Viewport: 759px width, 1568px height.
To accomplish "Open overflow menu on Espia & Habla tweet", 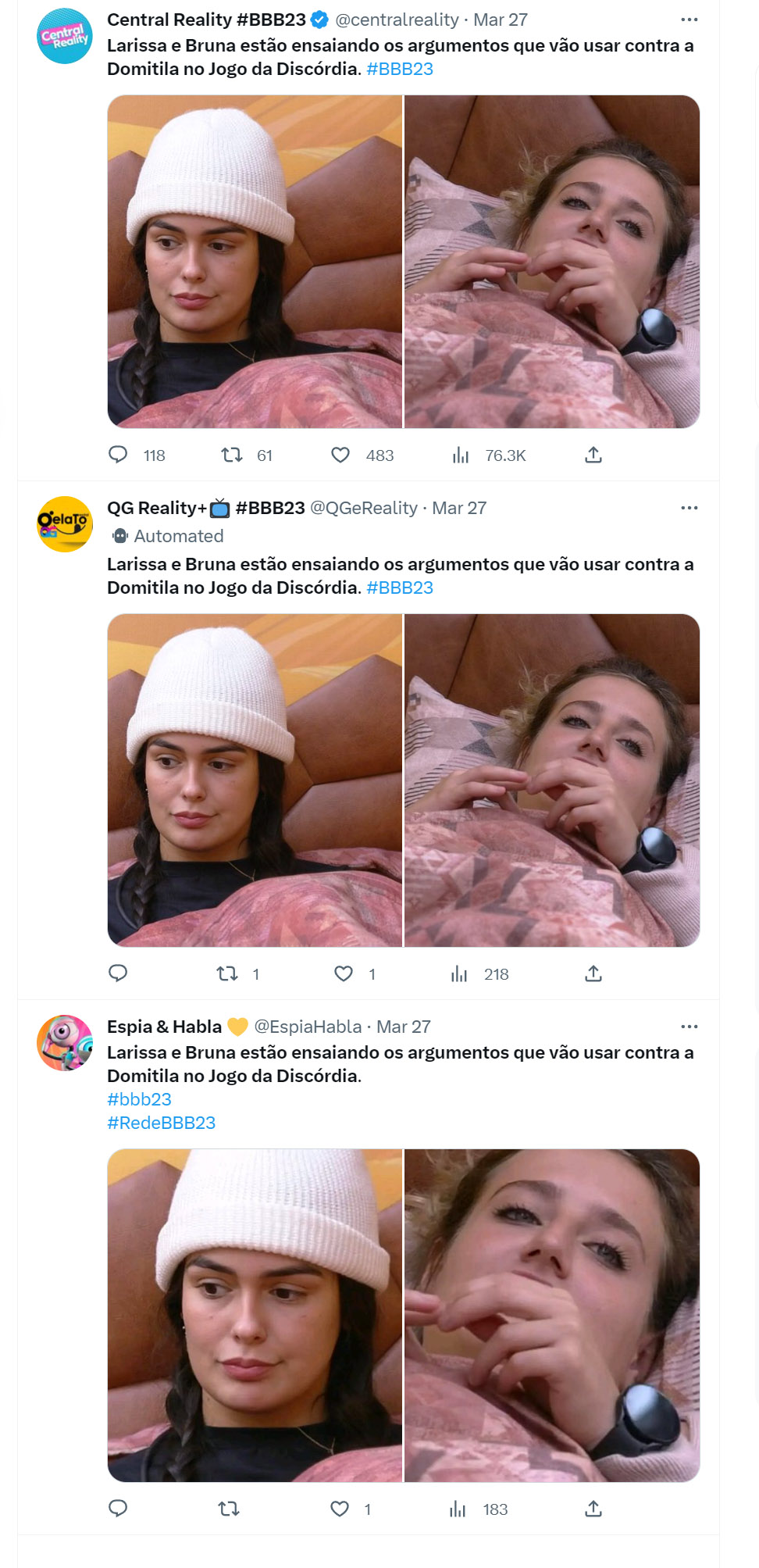I will [689, 1027].
